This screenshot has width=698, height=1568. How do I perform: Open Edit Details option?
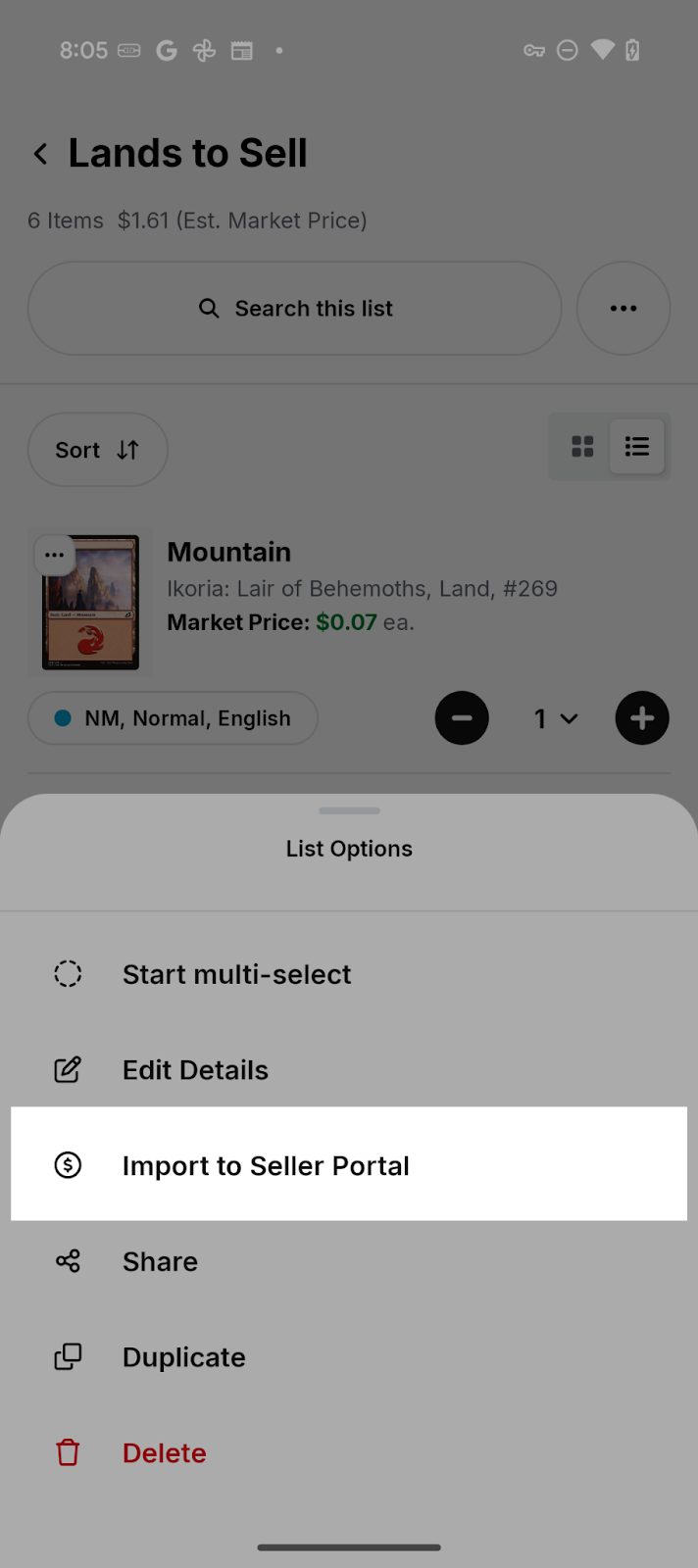[195, 1070]
